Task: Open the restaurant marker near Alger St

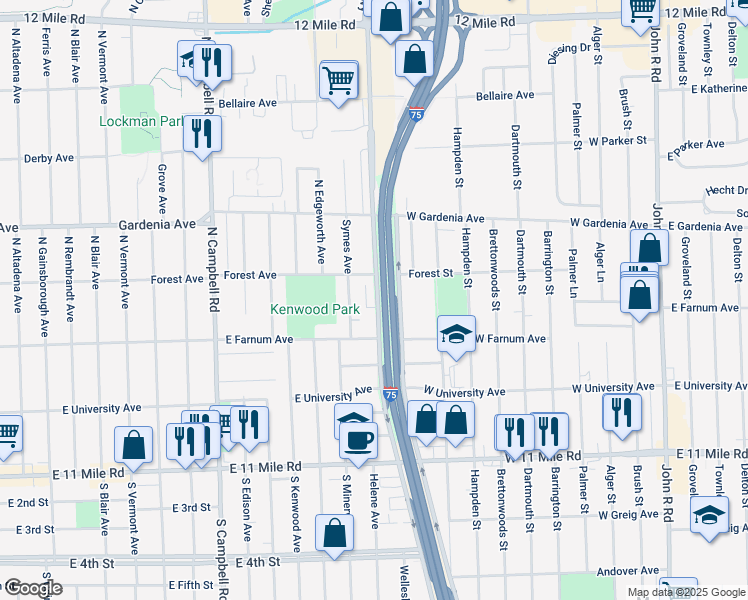Action: [621, 410]
